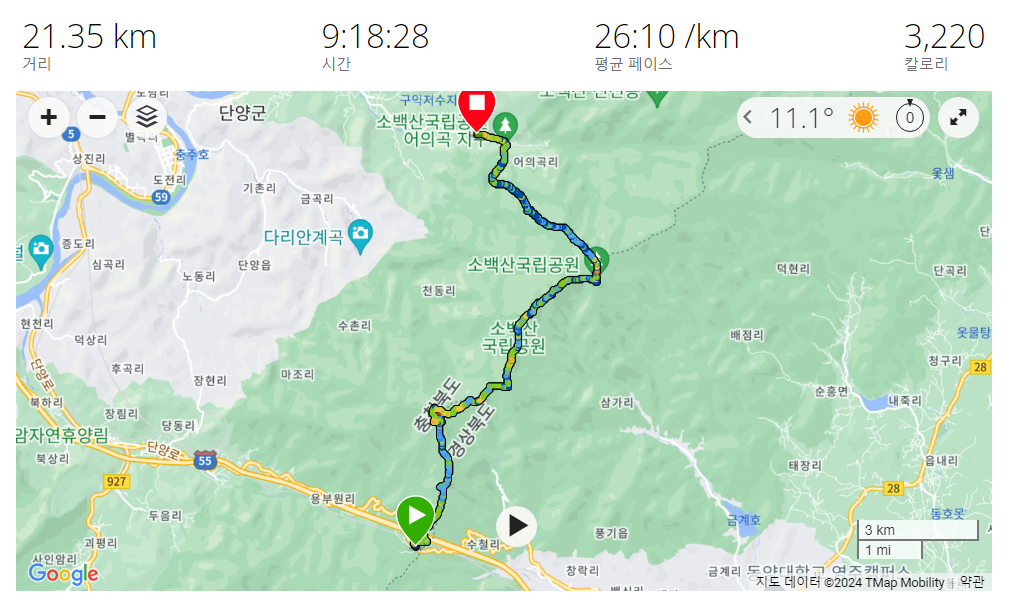Expand the map to fullscreen

(958, 118)
